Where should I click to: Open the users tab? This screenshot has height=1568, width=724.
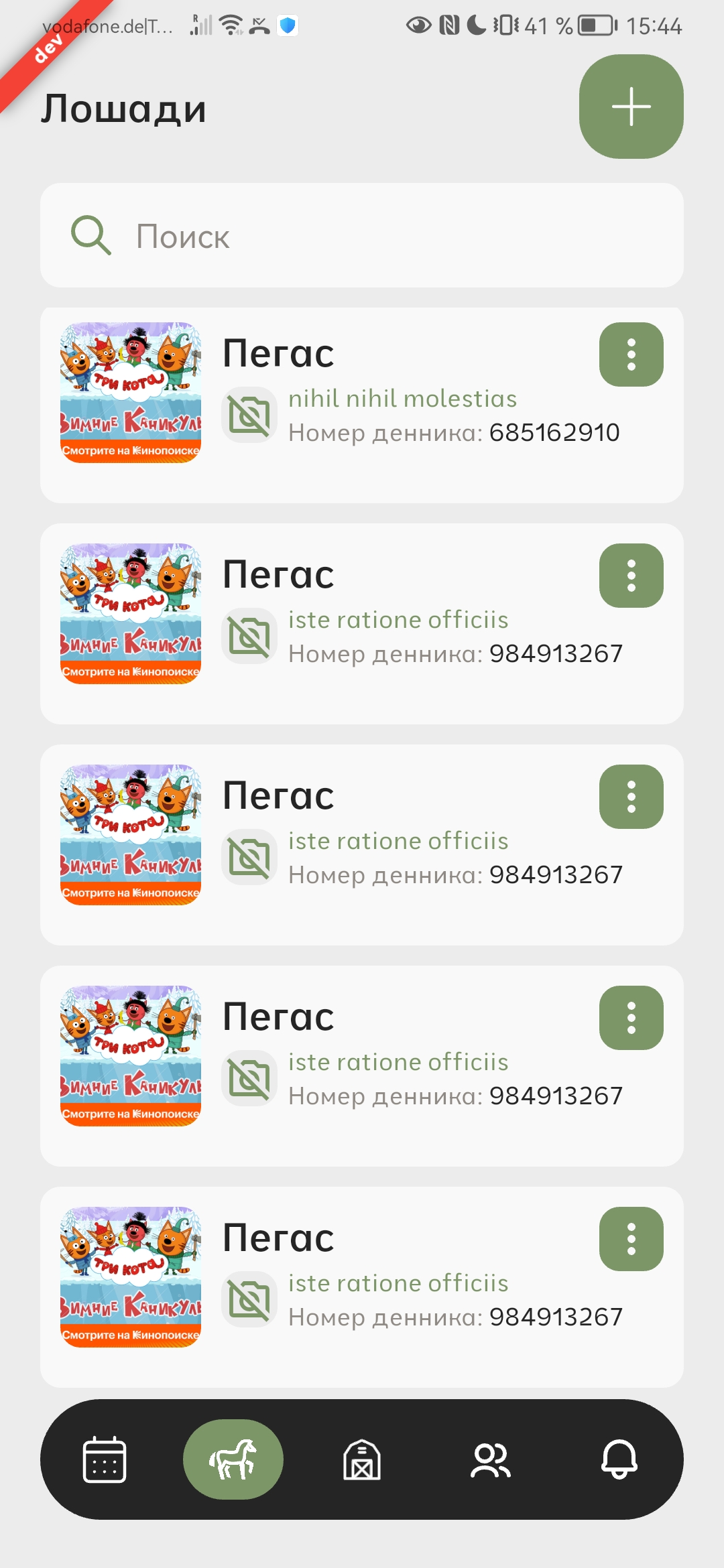click(x=490, y=1459)
